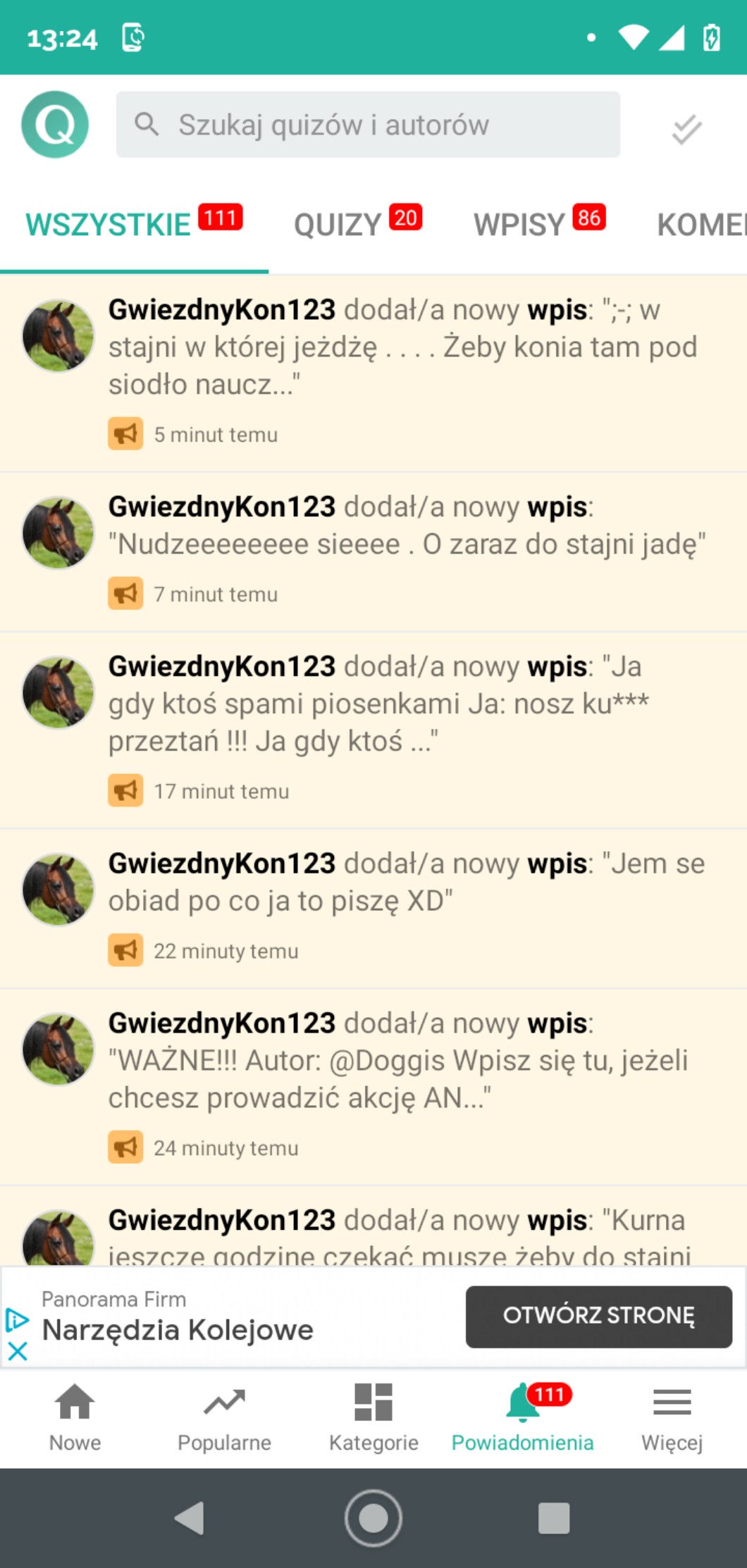The image size is (747, 1568).
Task: Switch to the WPISY tab
Action: tap(538, 225)
